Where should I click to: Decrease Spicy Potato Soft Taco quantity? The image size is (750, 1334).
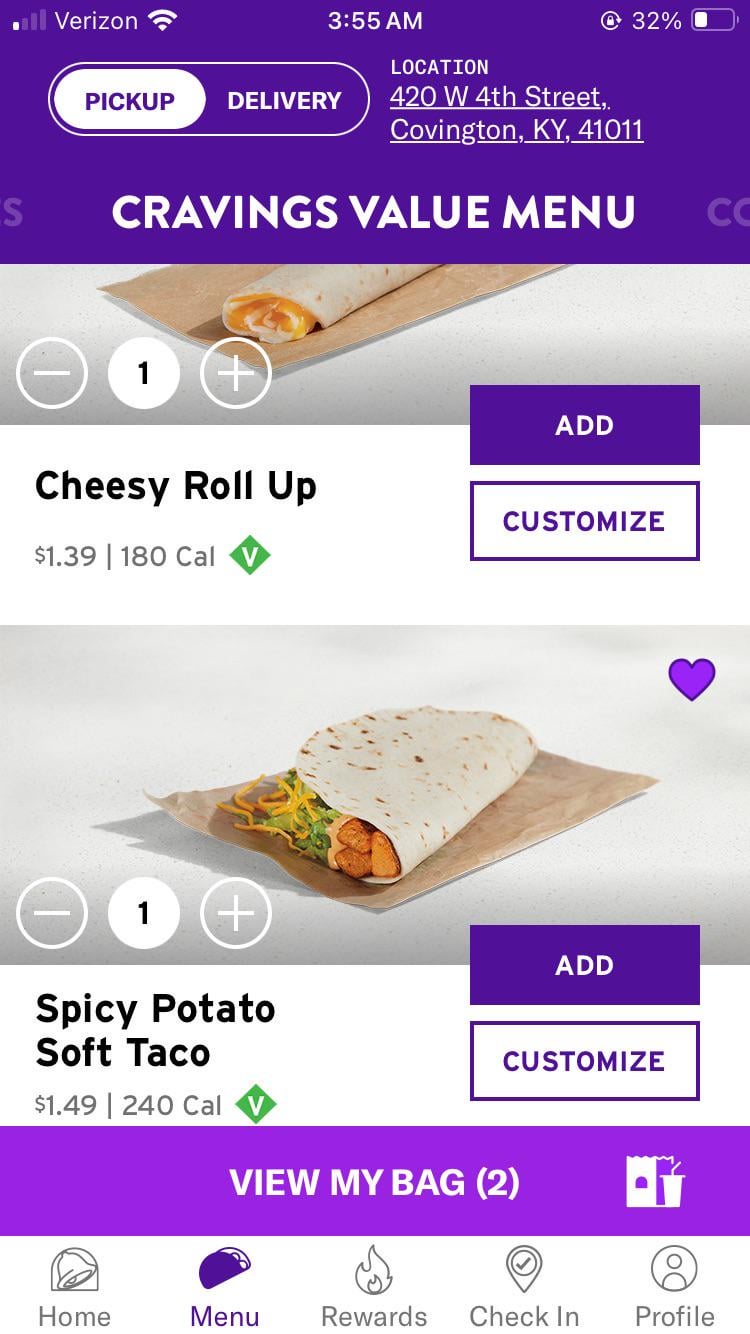(x=52, y=913)
